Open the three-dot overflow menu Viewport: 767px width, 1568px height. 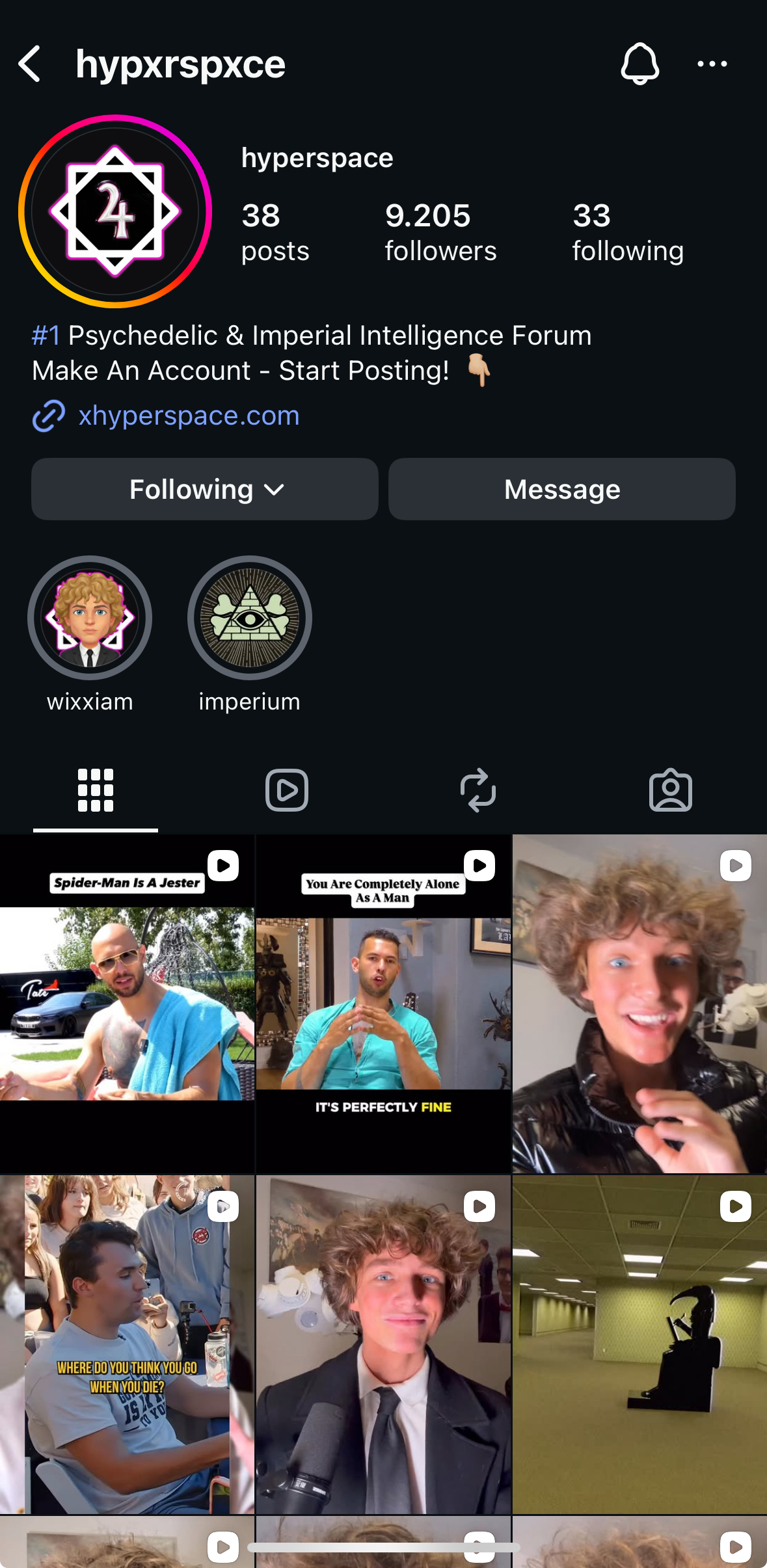pos(712,64)
